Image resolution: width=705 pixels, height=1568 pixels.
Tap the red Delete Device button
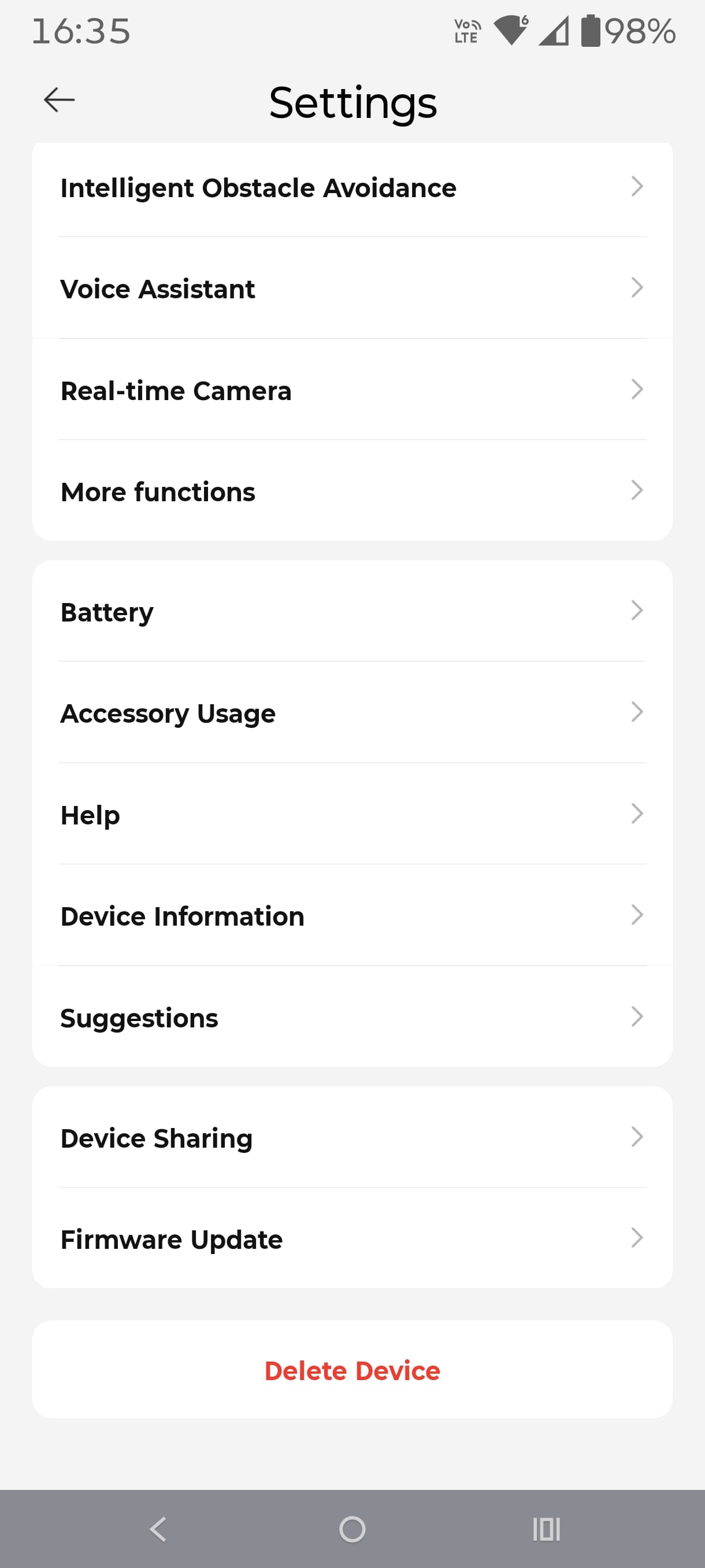[x=352, y=1370]
